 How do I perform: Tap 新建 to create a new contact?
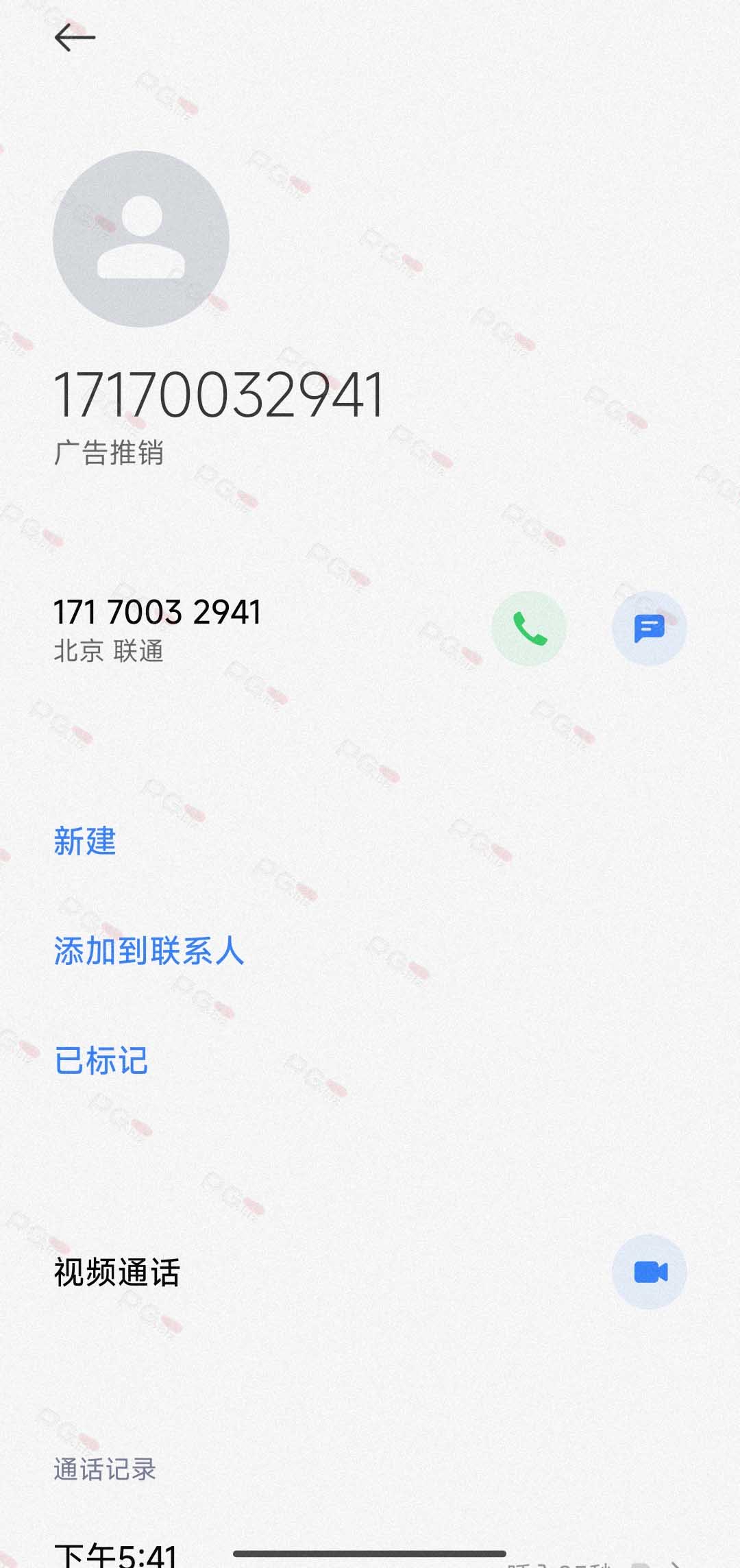(85, 841)
